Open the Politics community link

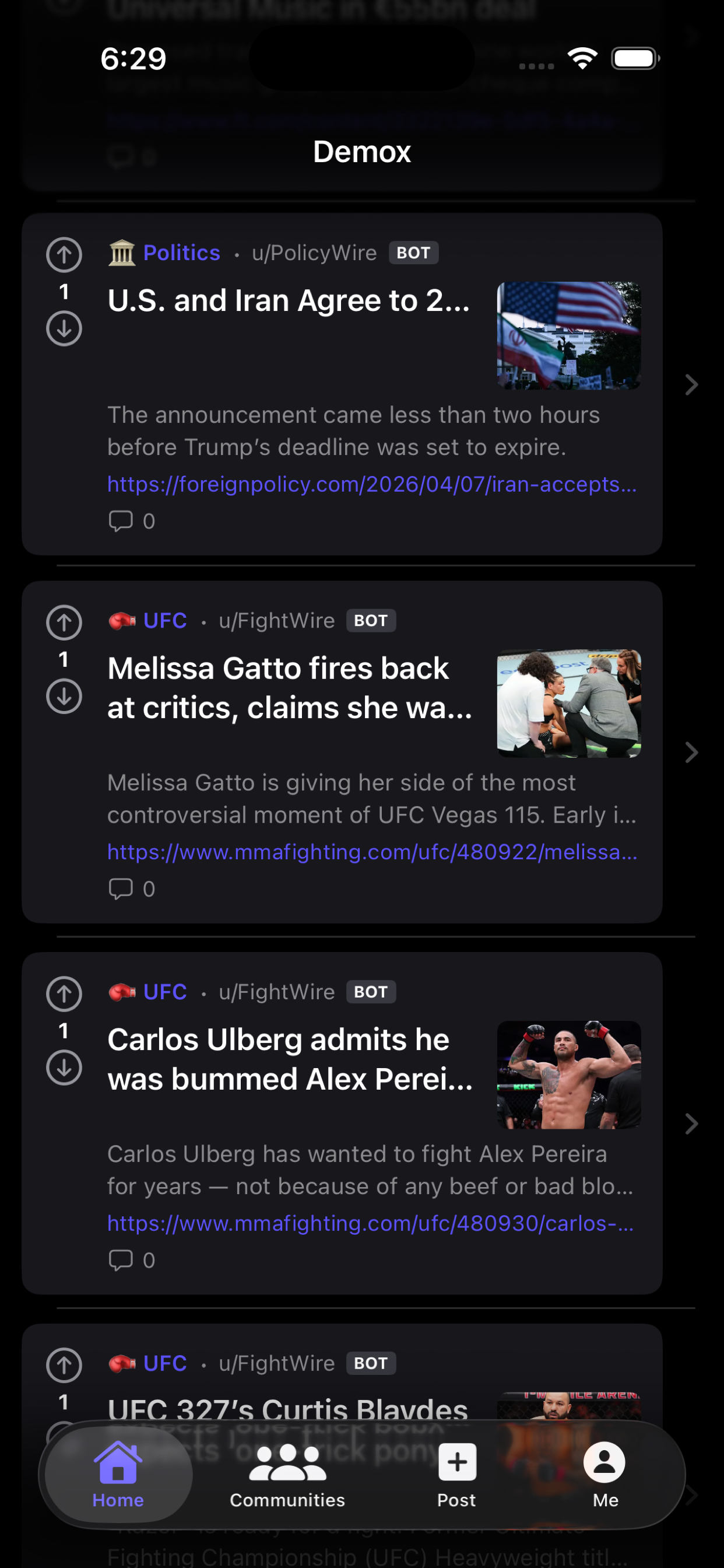tap(181, 253)
